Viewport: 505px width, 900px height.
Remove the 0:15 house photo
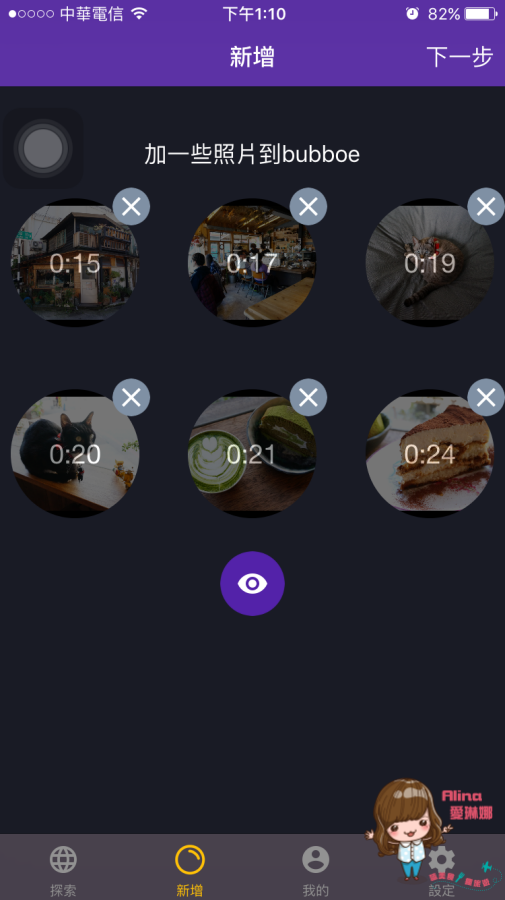[x=131, y=206]
